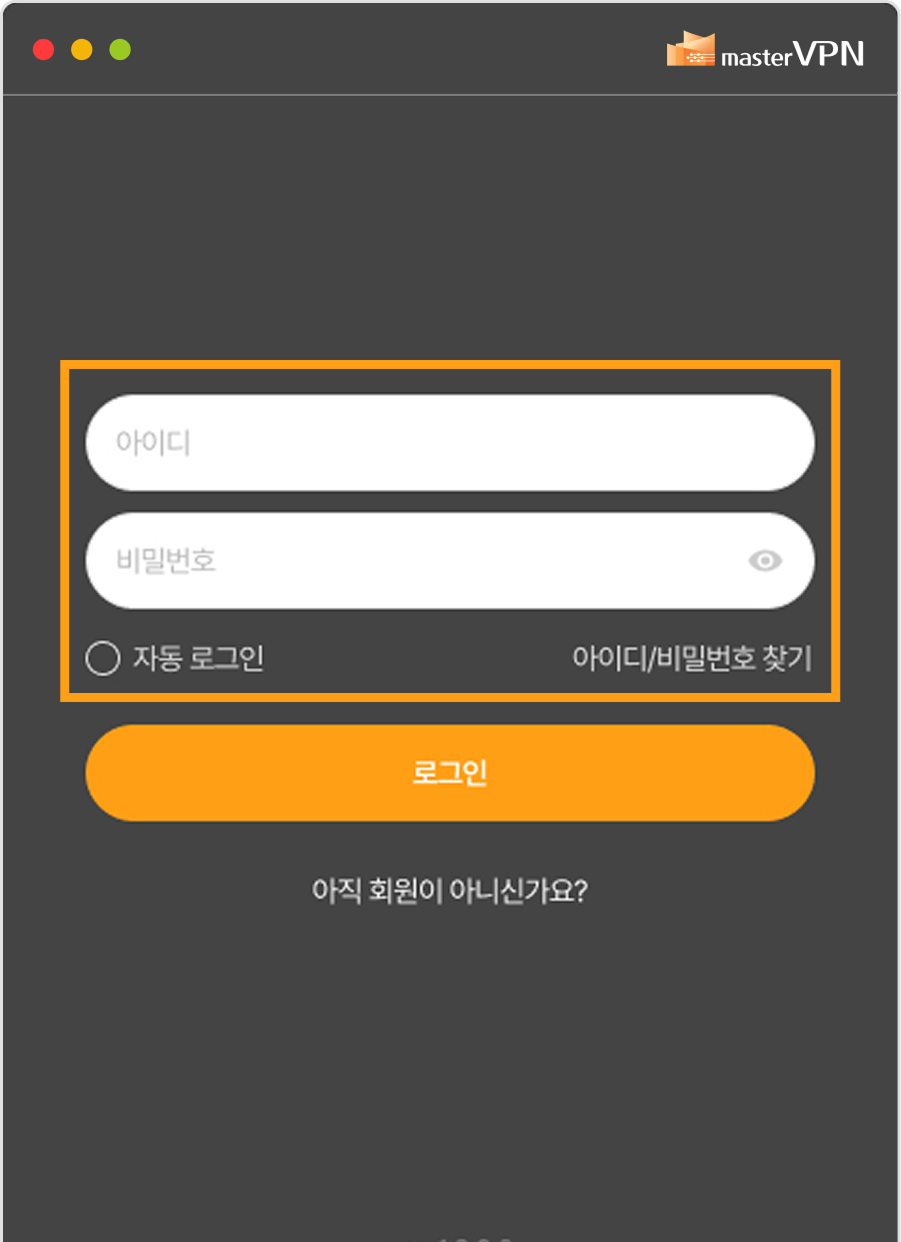The height and width of the screenshot is (1242, 901).
Task: Open the 아직 회원이 아니신가요? sign-up link
Action: click(x=450, y=890)
